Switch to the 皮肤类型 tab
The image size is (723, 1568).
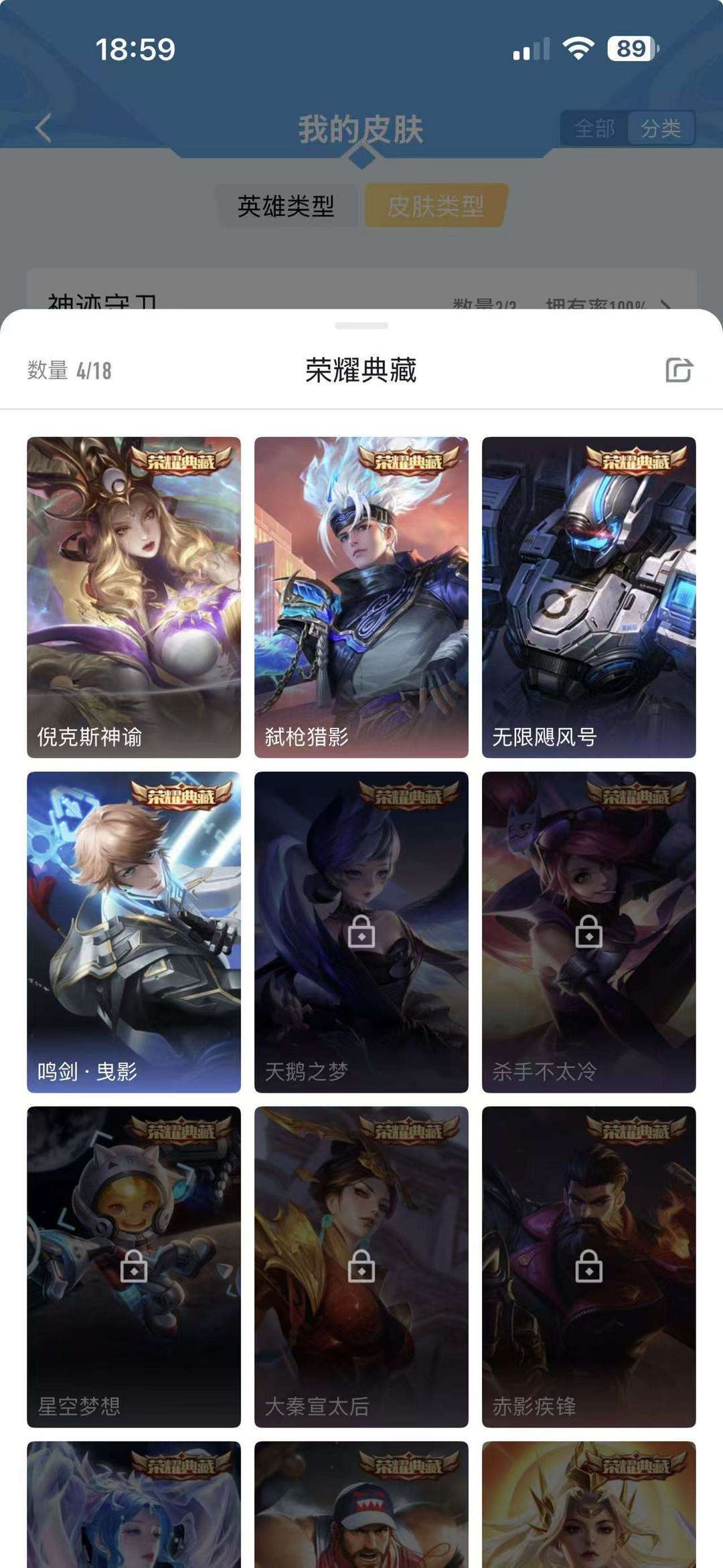coord(435,204)
